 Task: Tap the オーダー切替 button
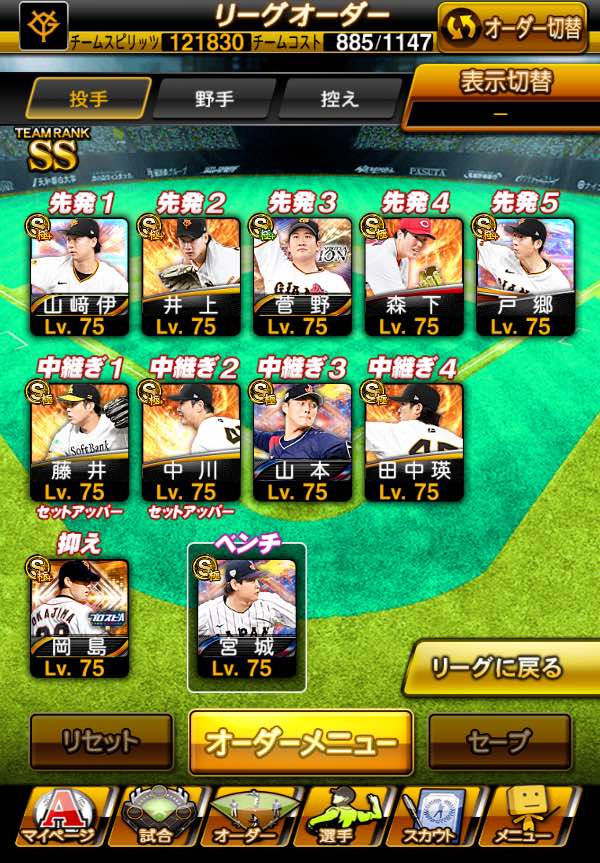511,27
